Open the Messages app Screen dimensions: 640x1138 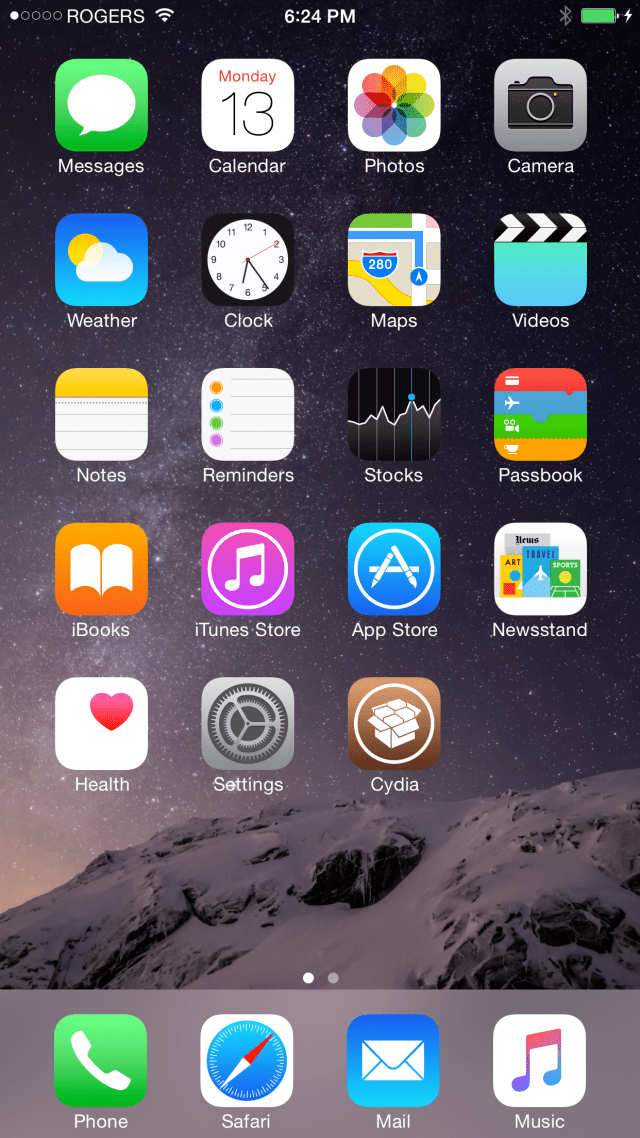[101, 105]
